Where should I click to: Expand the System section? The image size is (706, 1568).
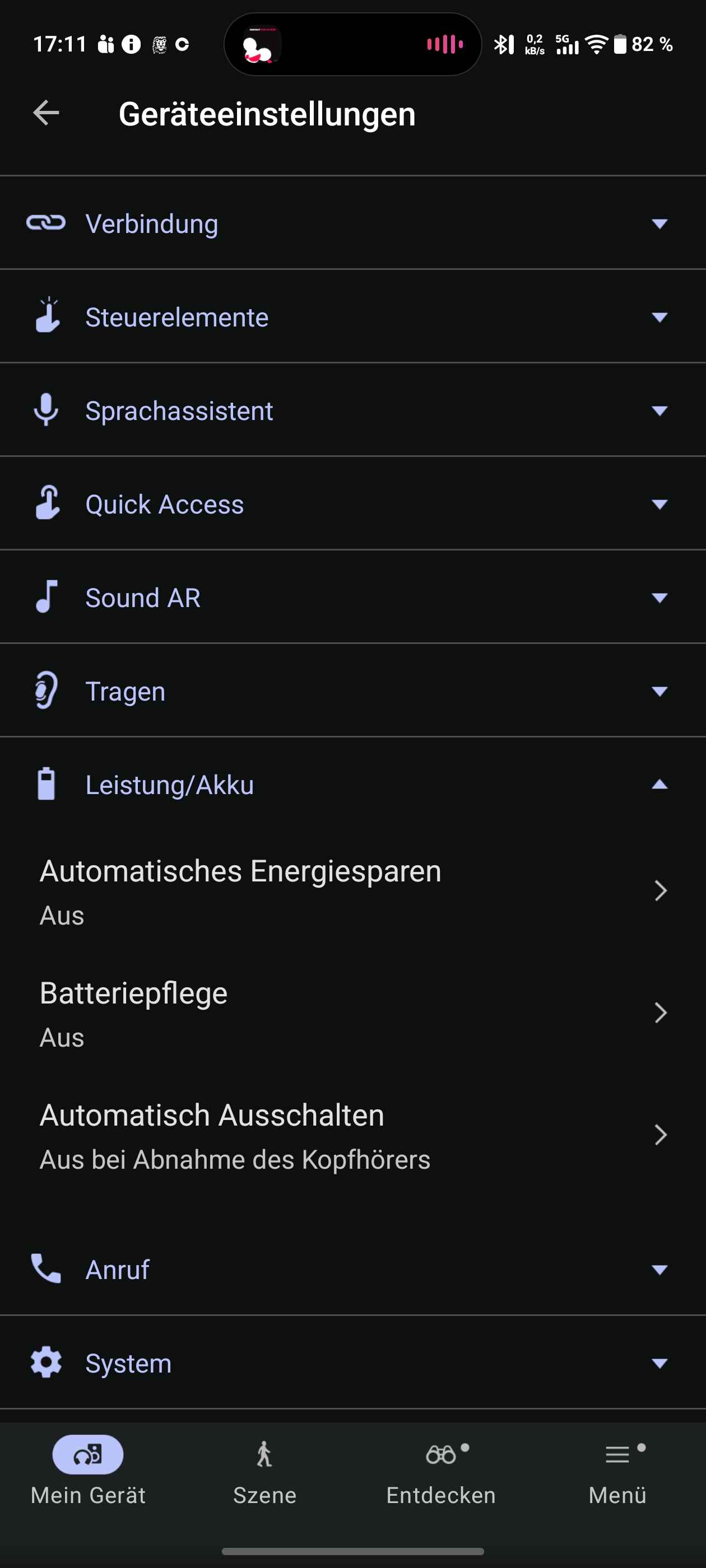coord(352,1364)
